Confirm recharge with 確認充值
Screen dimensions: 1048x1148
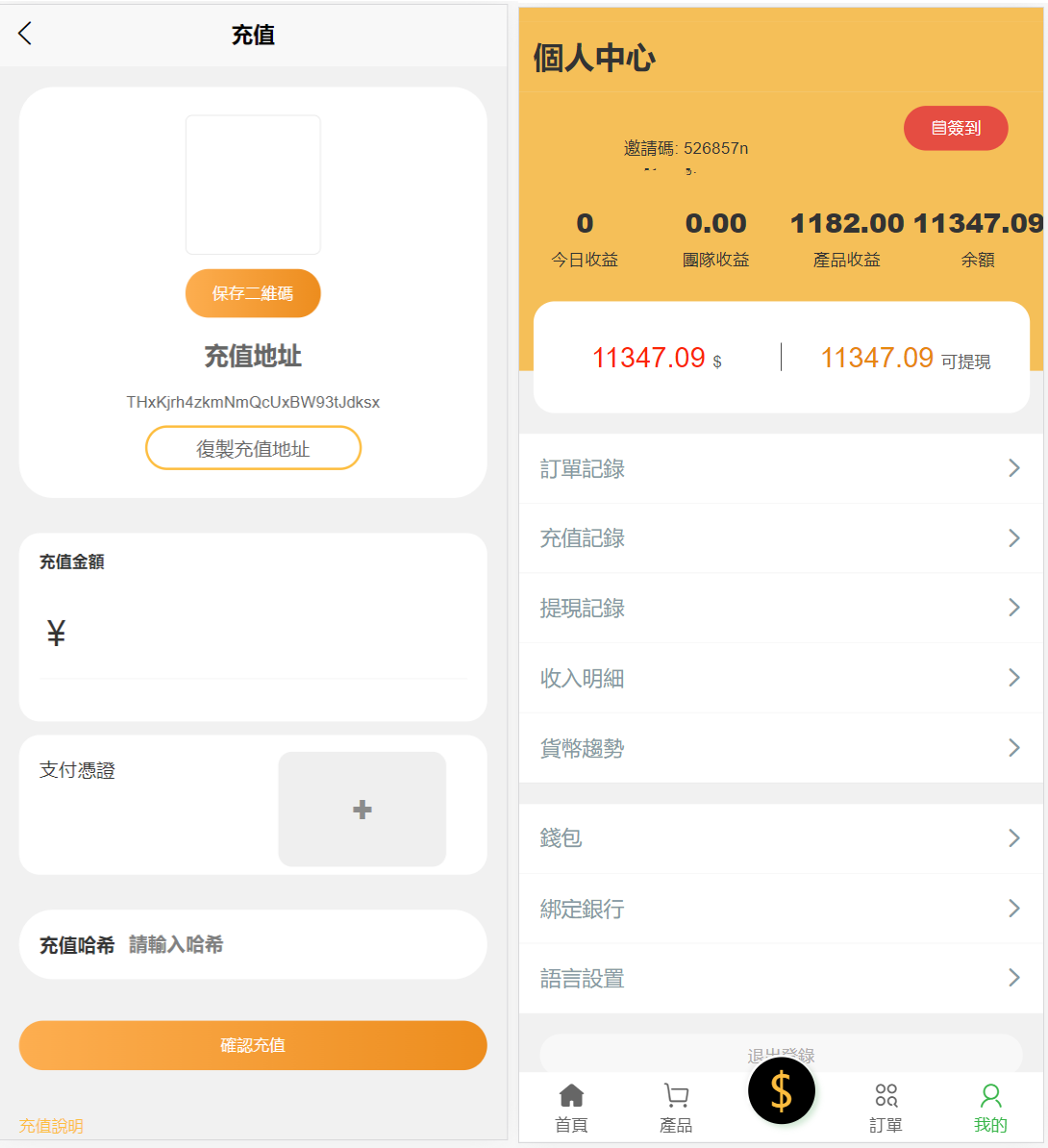coord(253,1045)
